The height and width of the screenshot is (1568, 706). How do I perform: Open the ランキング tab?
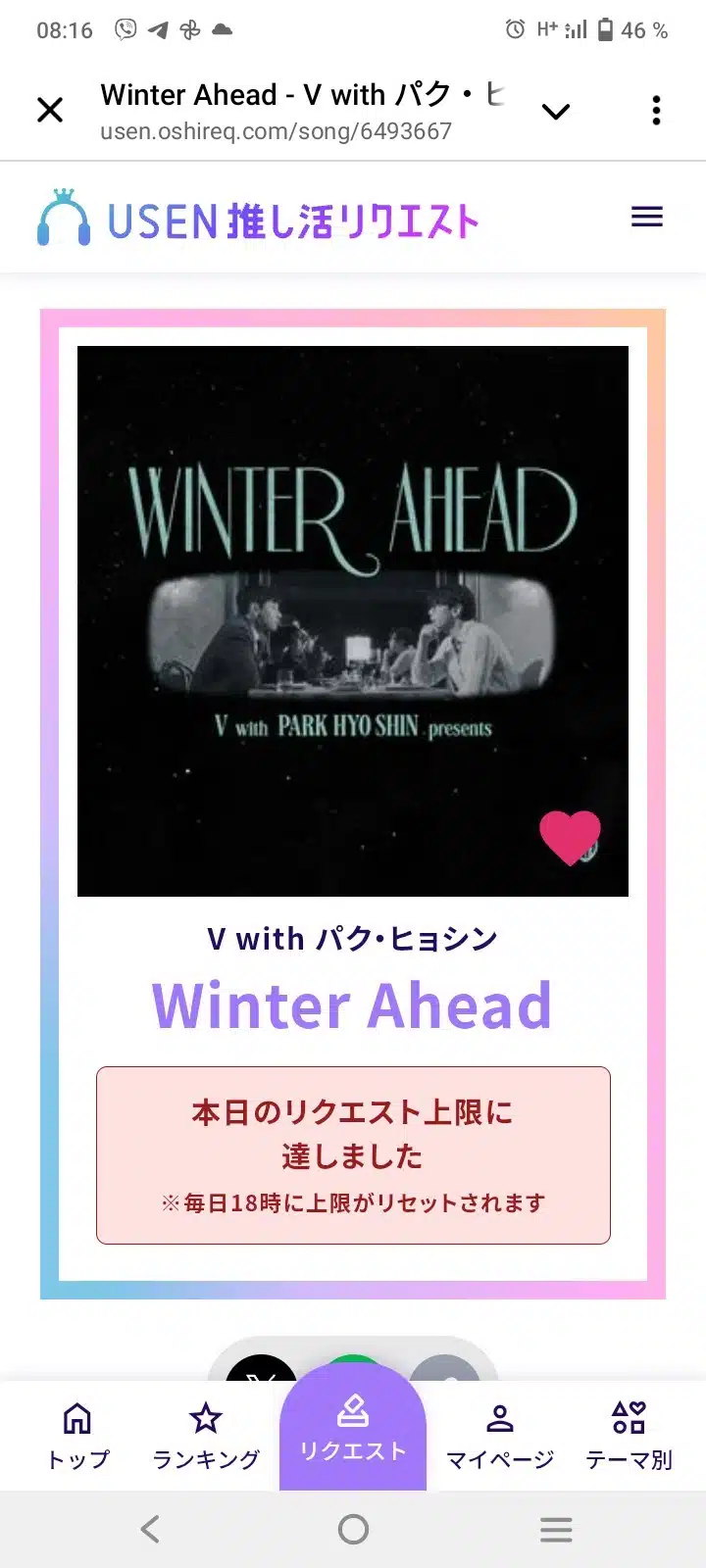point(206,1436)
